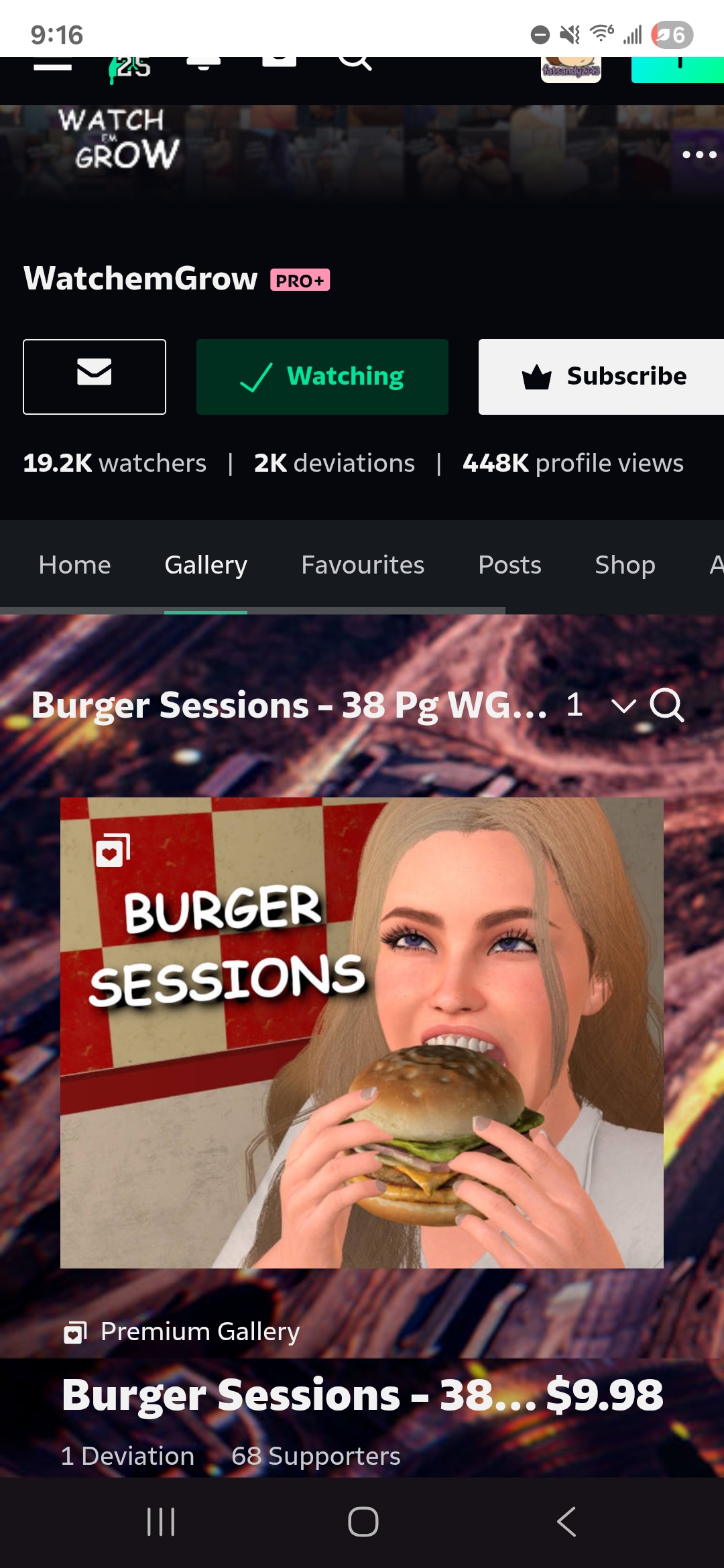Open recent apps from navigation bar
Screen dimensions: 724x1568
pos(161,1522)
